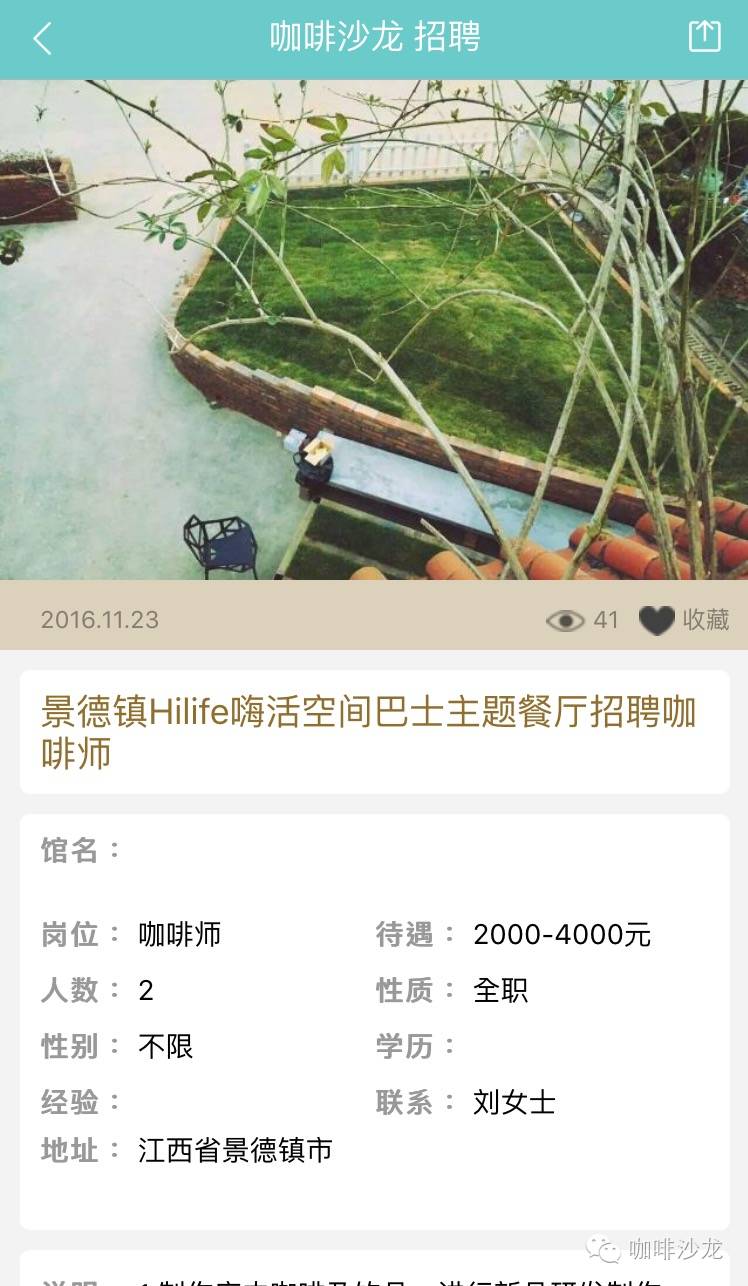The height and width of the screenshot is (1286, 748).
Task: Share this job posting
Action: tap(704, 36)
